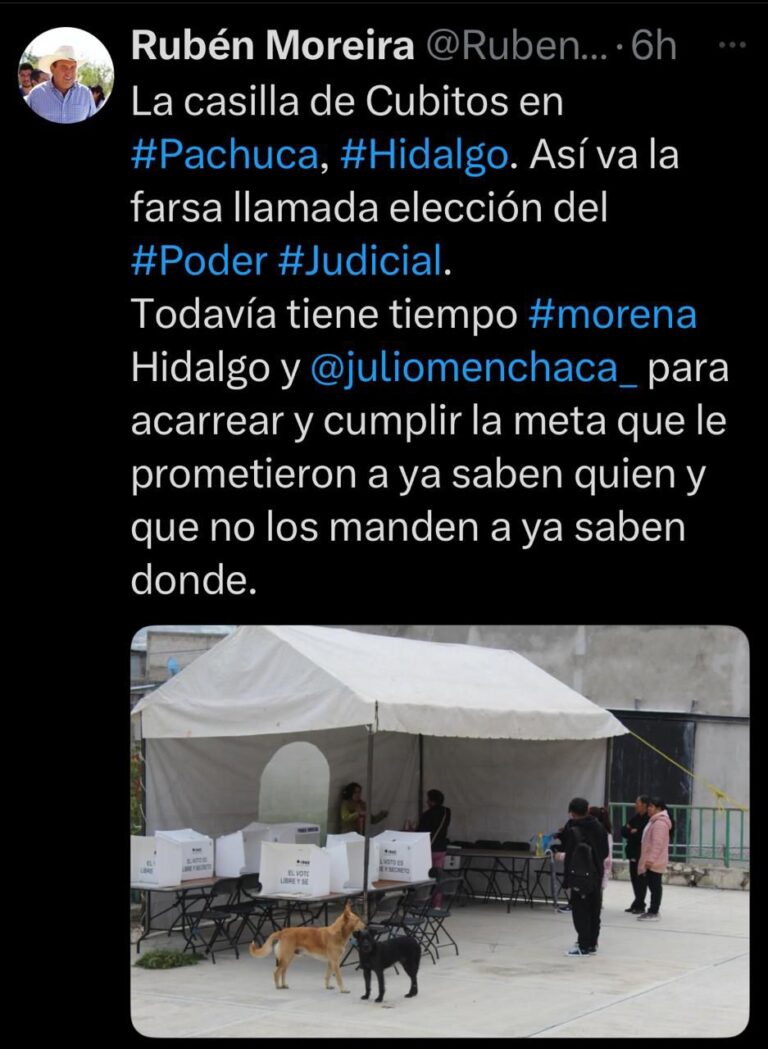This screenshot has width=768, height=1049.
Task: Visit the @juliomenchaca_ mention
Action: (474, 369)
